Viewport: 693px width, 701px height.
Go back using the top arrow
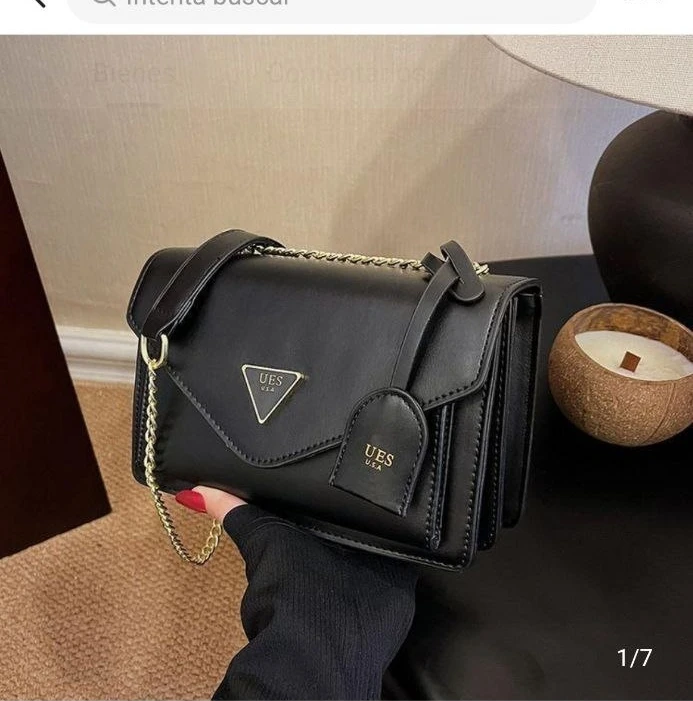(37, 4)
